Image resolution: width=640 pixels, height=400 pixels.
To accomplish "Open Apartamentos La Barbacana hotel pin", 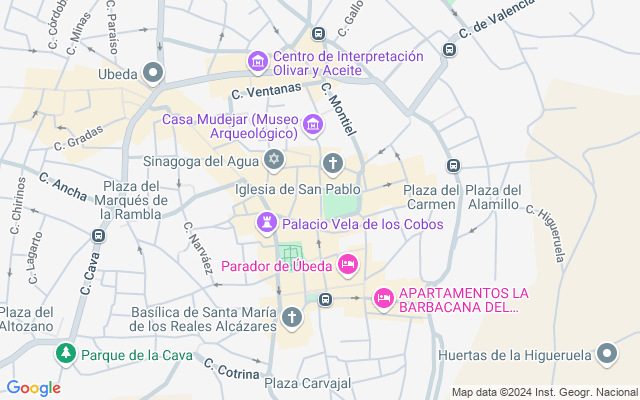I will (383, 298).
